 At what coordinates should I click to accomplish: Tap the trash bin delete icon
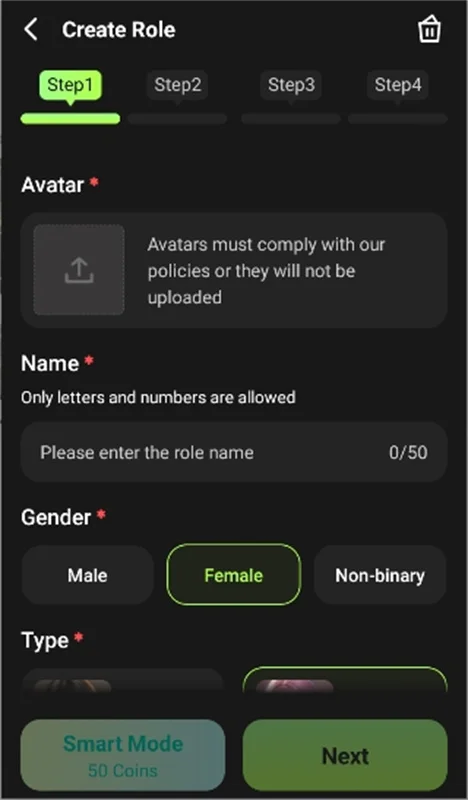(429, 29)
